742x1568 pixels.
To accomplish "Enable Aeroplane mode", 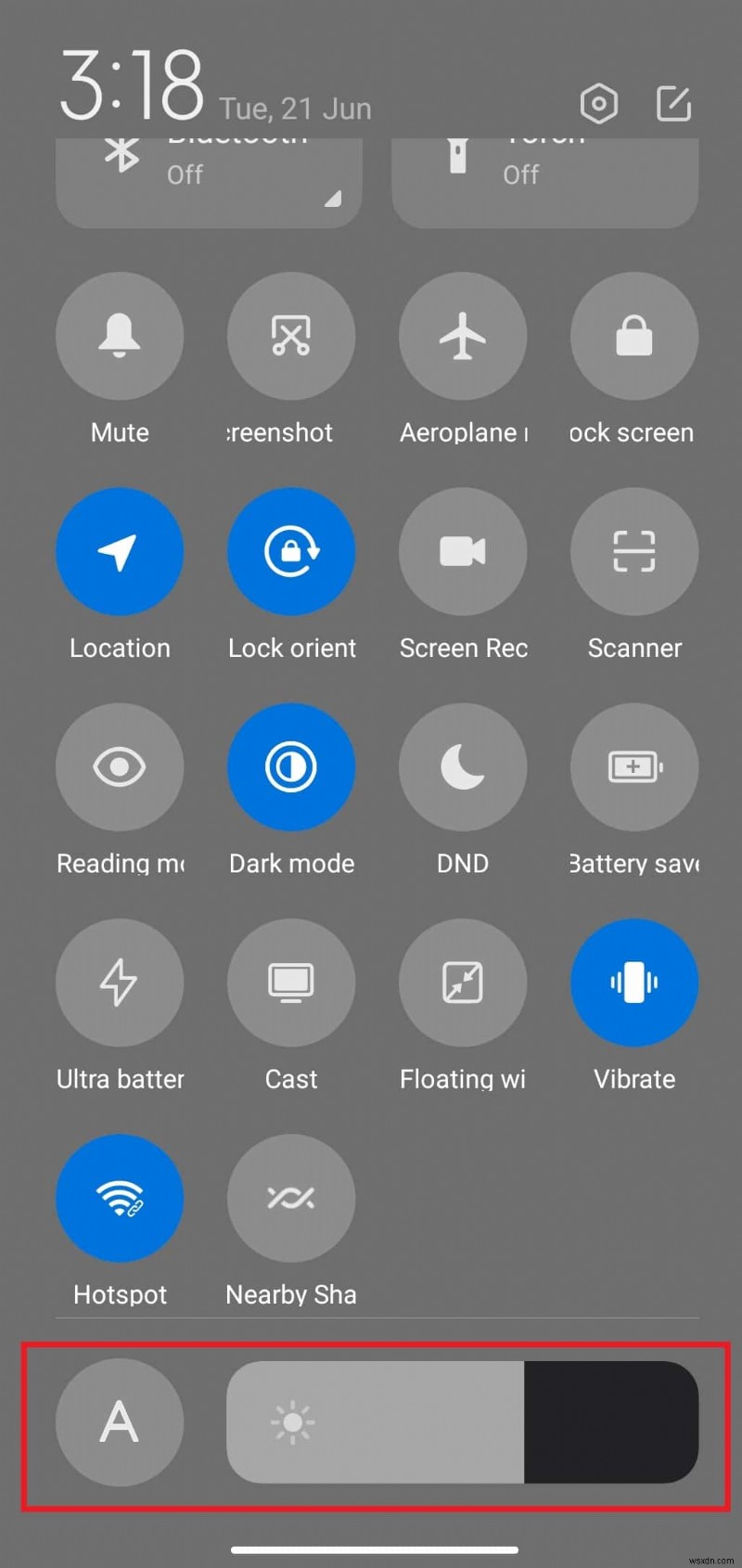I will pos(463,336).
